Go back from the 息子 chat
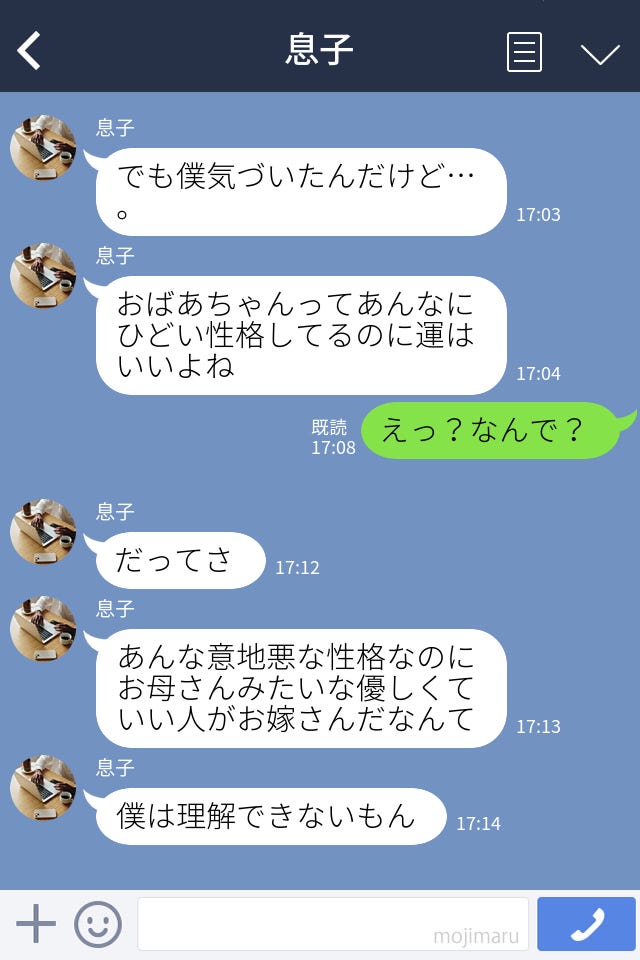Image resolution: width=640 pixels, height=960 pixels. point(30,50)
